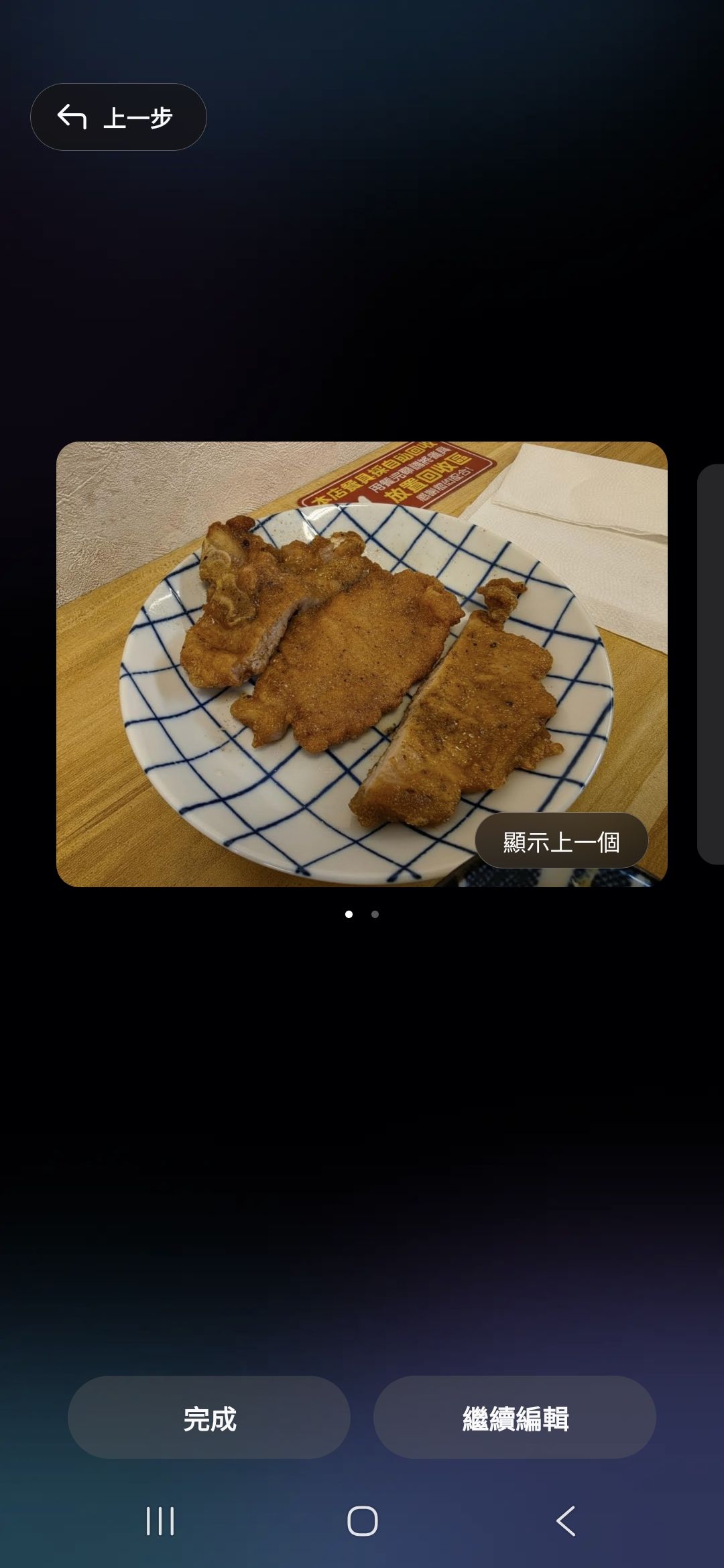Tap 顯示上一個 to show the previous image
The height and width of the screenshot is (1568, 724).
pyautogui.click(x=561, y=842)
